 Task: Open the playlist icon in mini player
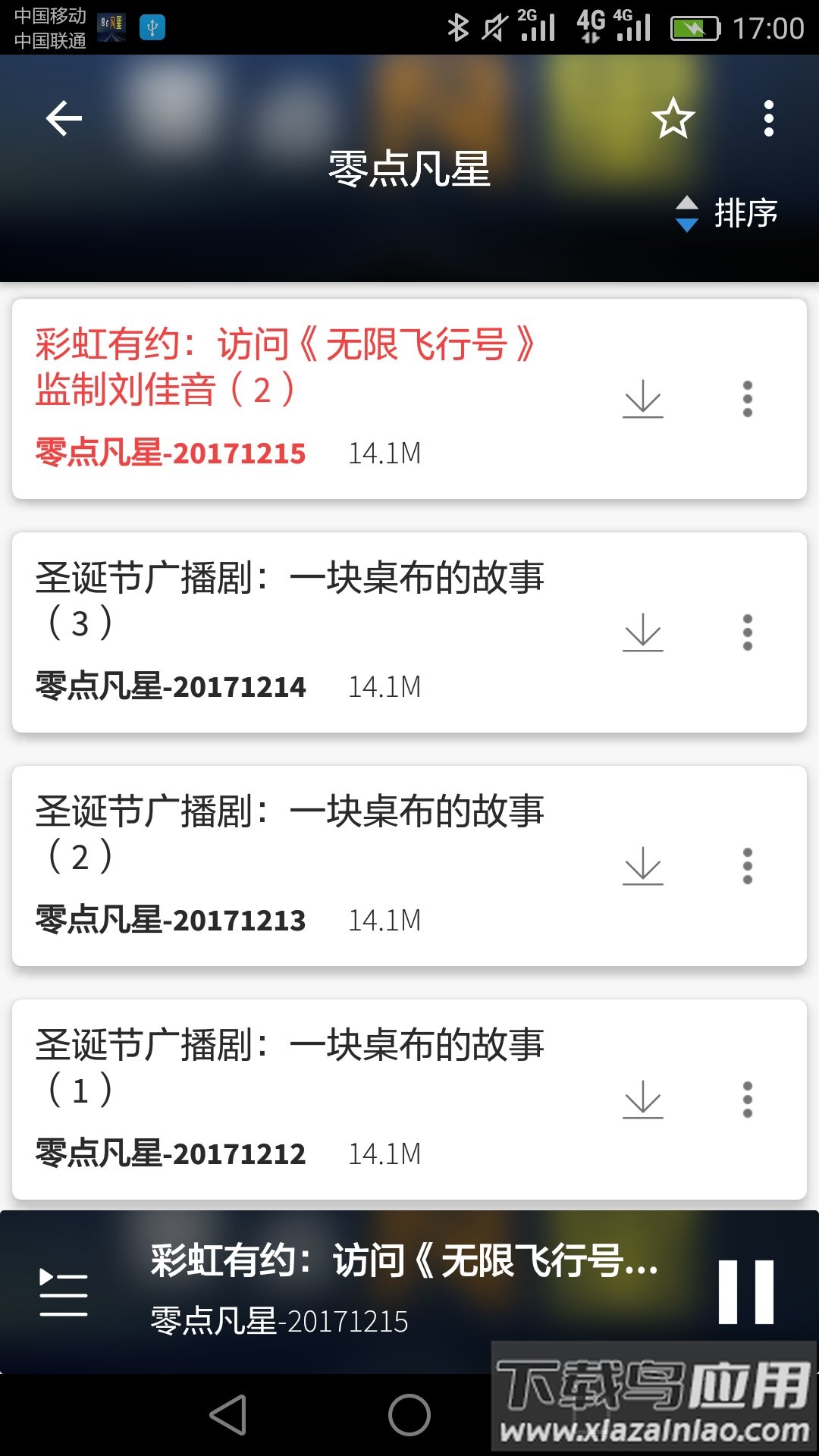(x=67, y=1289)
